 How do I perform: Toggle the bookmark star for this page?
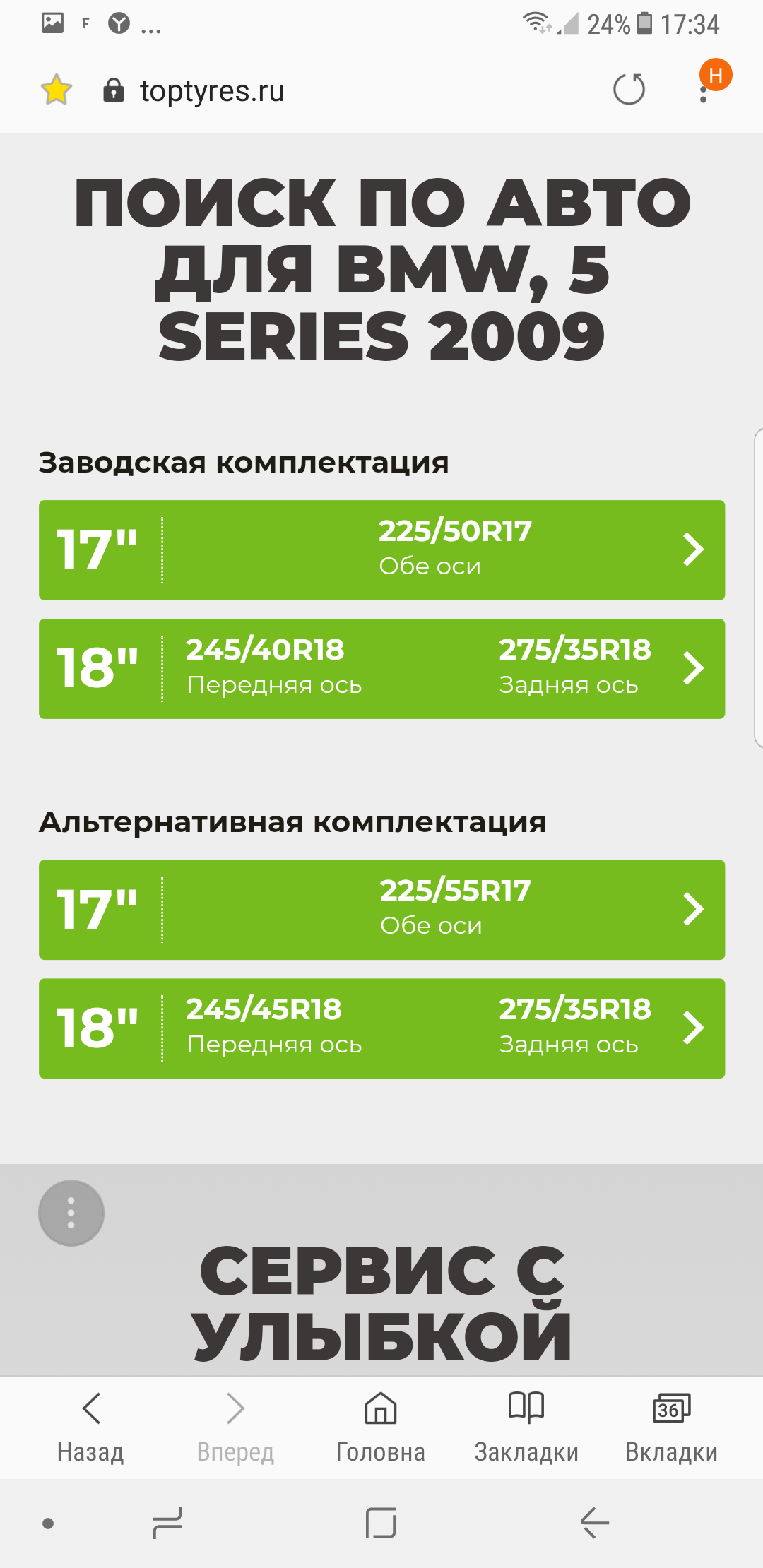pyautogui.click(x=57, y=90)
